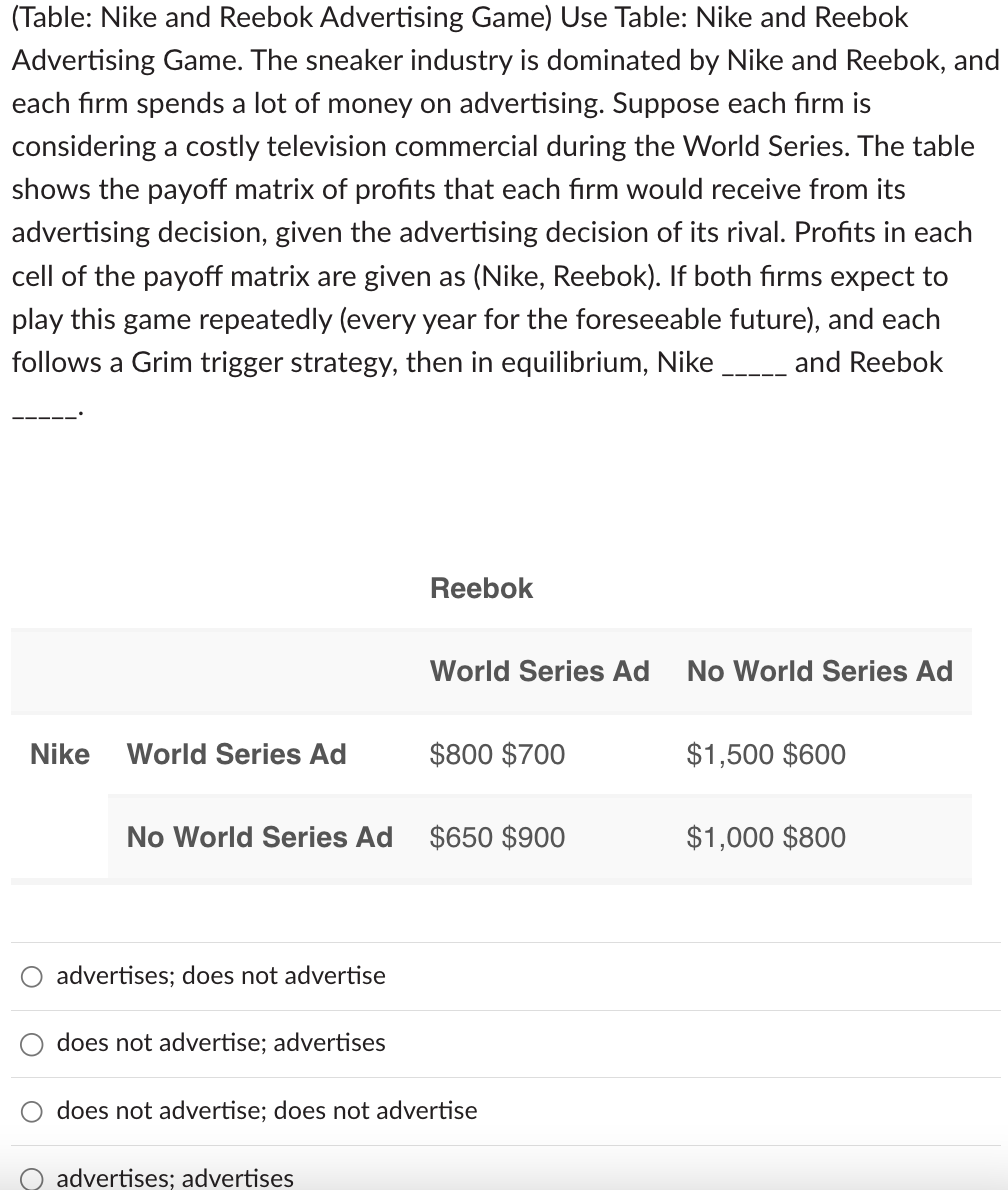Mark 'does not advertise; does not advertise'

point(34,1112)
